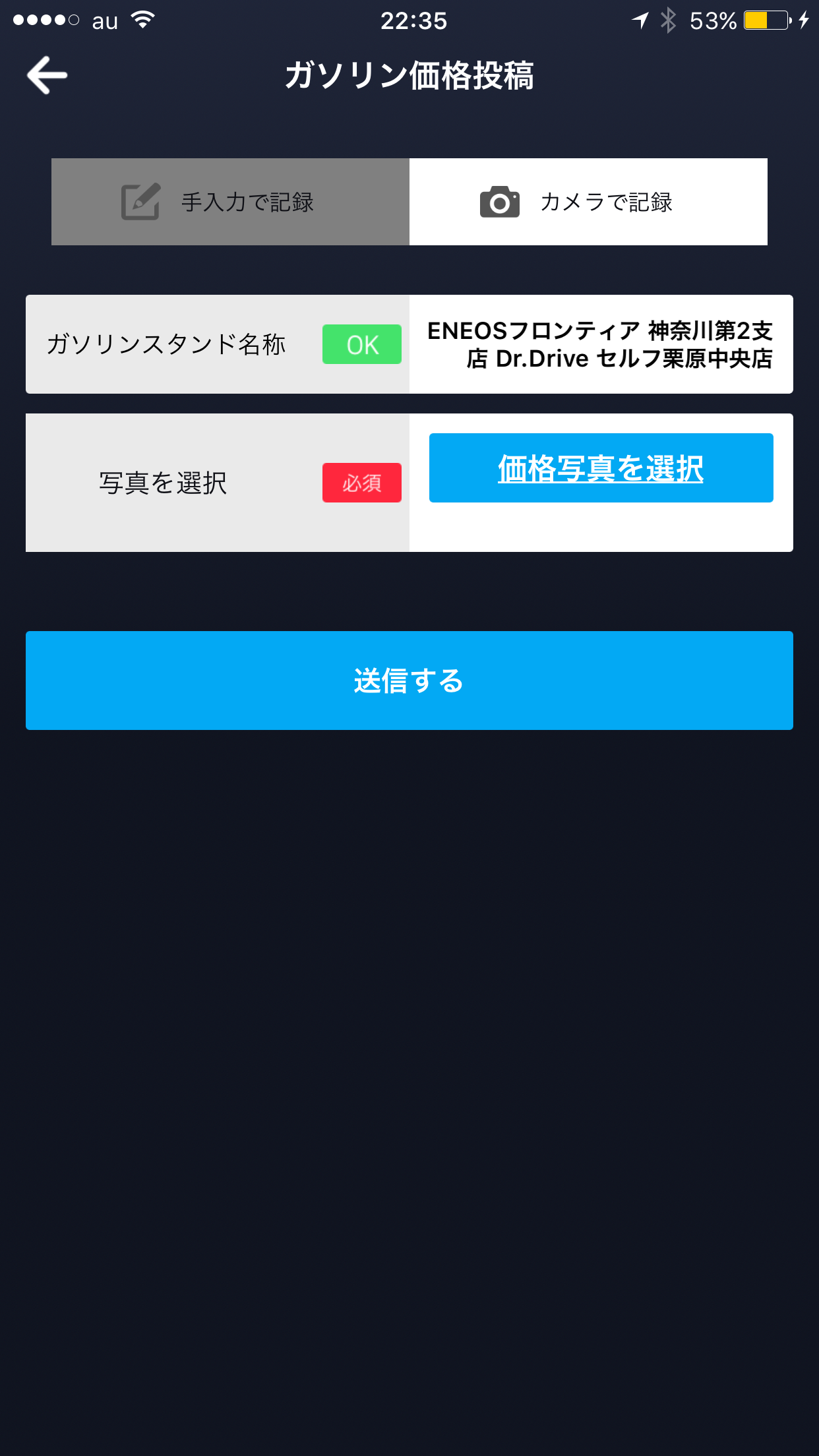Tap the 22:35 clock in status bar
Viewport: 819px width, 1456px height.
pyautogui.click(x=409, y=20)
